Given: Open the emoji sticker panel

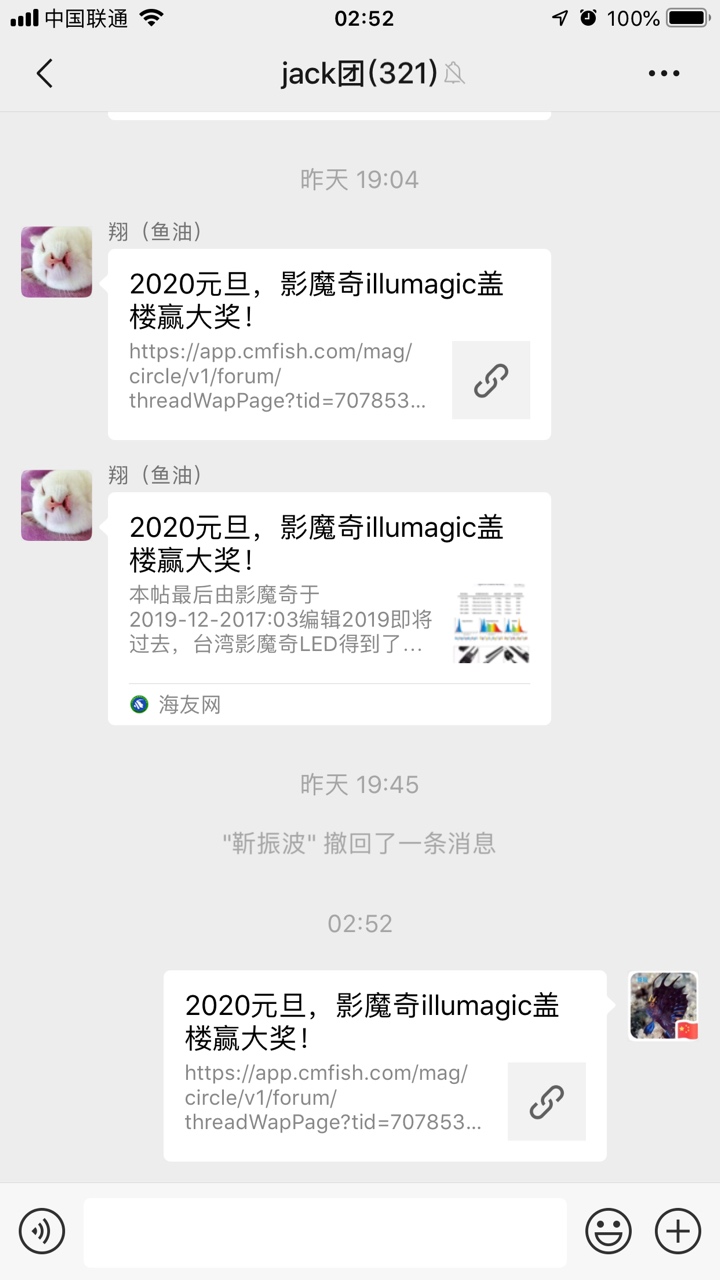Looking at the screenshot, I should 608,1230.
